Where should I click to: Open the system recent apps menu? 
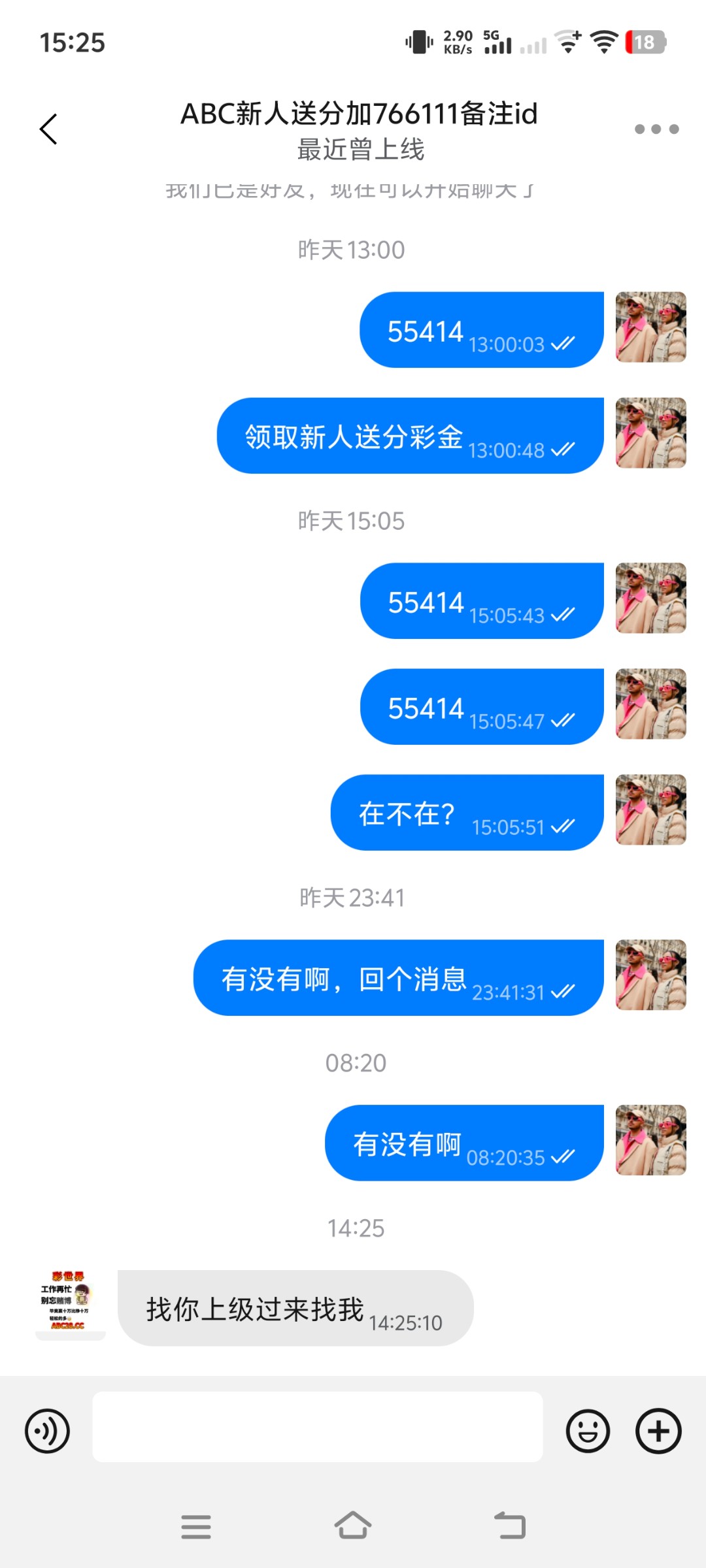[196, 1527]
